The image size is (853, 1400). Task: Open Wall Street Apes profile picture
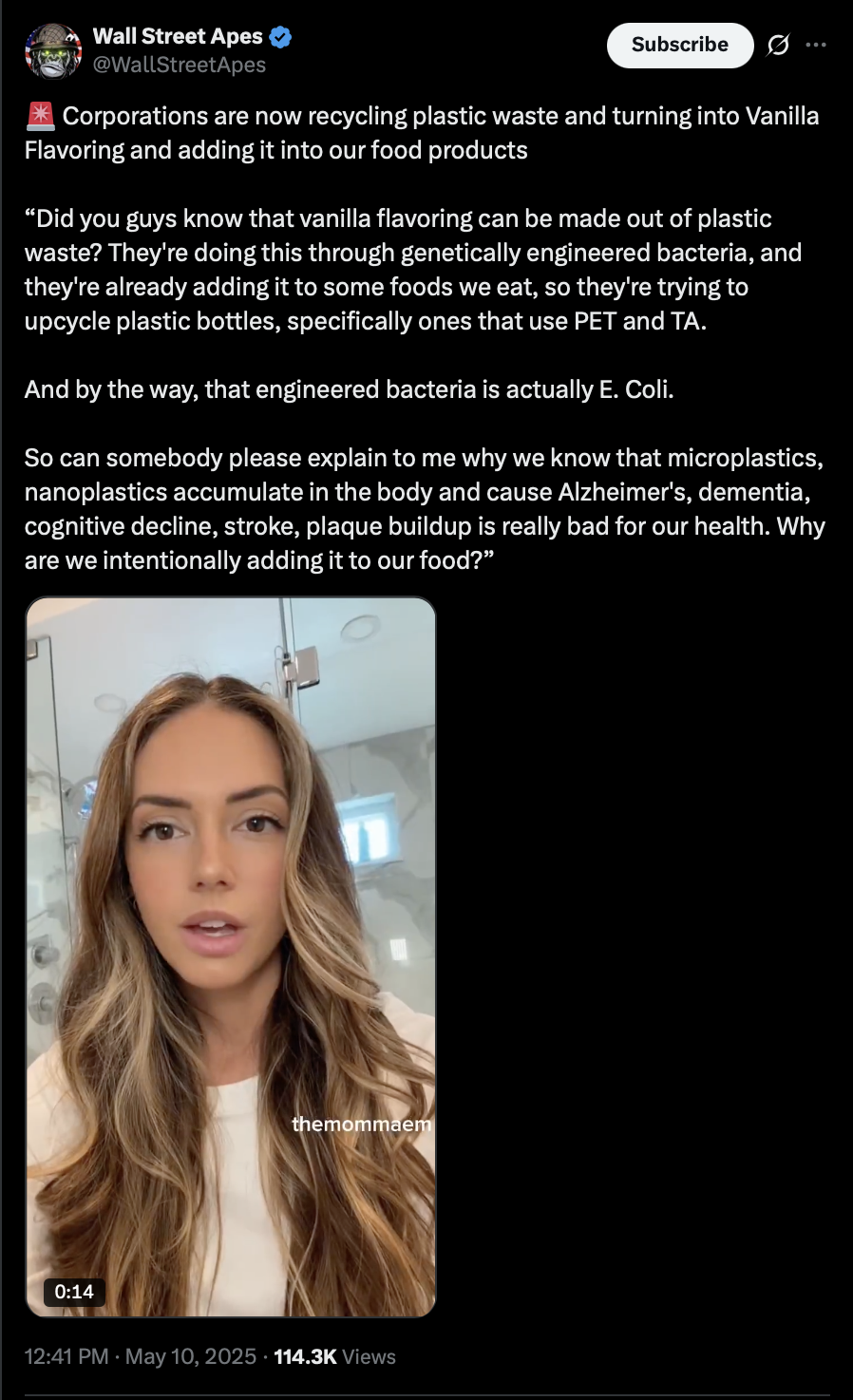point(53,50)
